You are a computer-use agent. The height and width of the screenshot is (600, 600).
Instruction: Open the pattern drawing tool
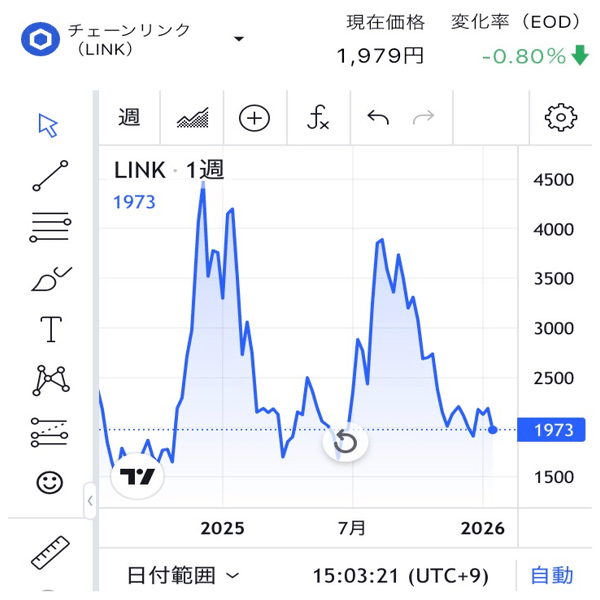(48, 380)
